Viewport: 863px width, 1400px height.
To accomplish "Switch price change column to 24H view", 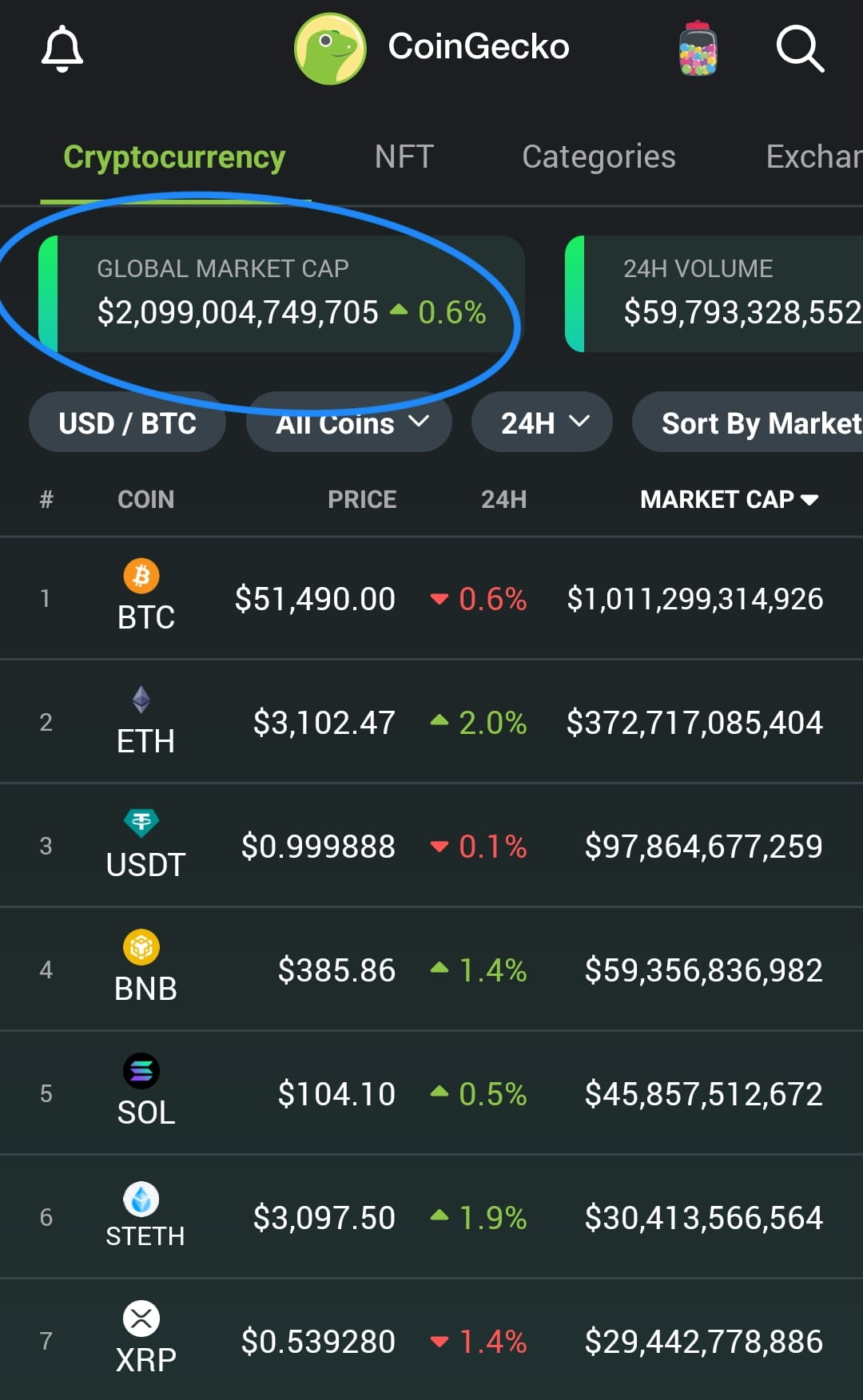I will 502,499.
